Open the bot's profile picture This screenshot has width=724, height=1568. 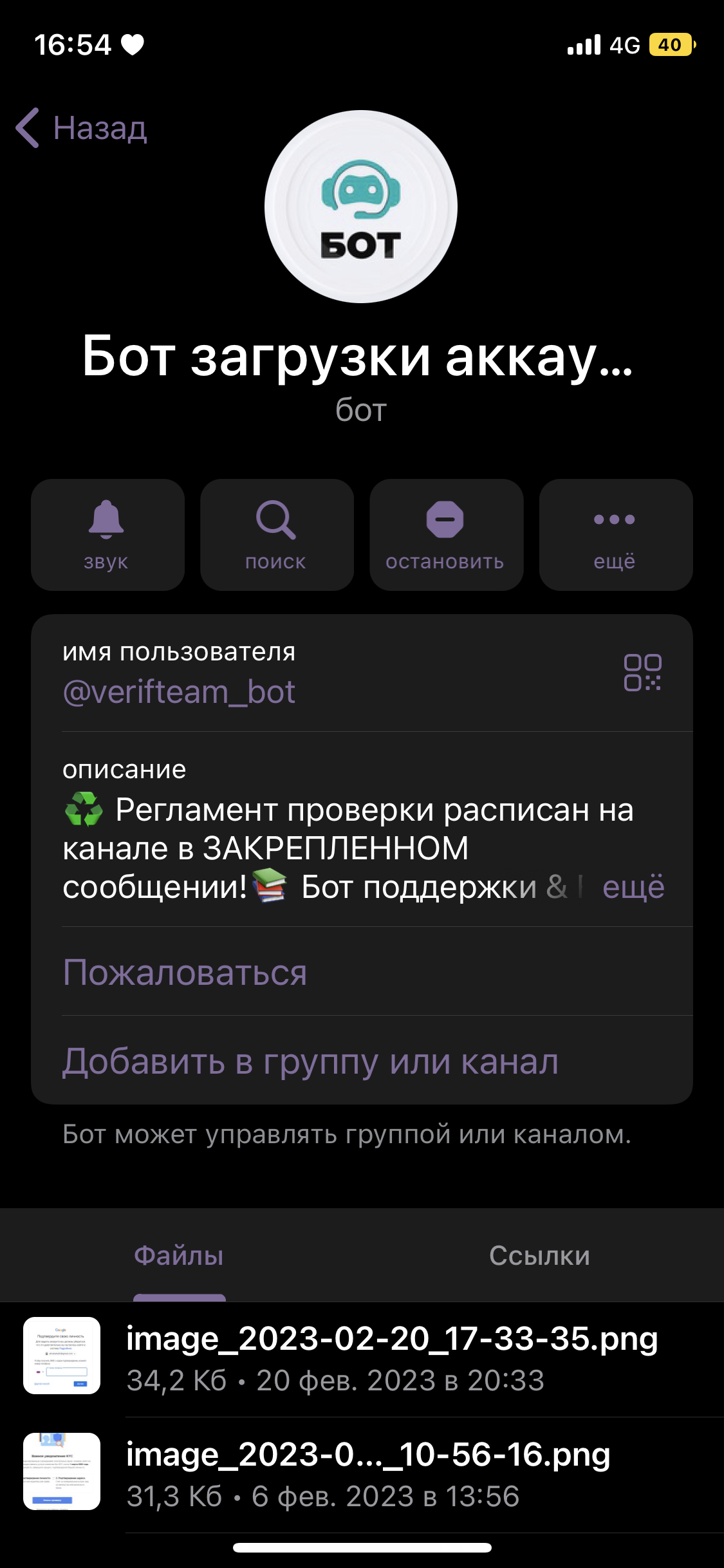pos(361,207)
